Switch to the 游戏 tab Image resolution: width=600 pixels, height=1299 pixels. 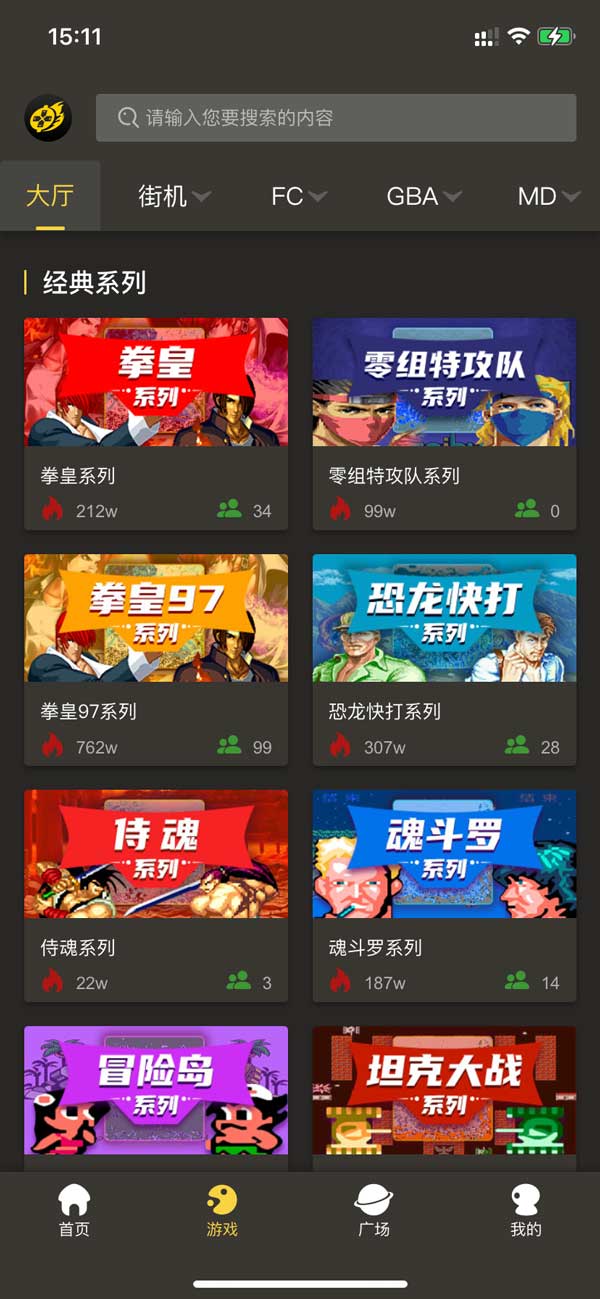click(x=222, y=1211)
